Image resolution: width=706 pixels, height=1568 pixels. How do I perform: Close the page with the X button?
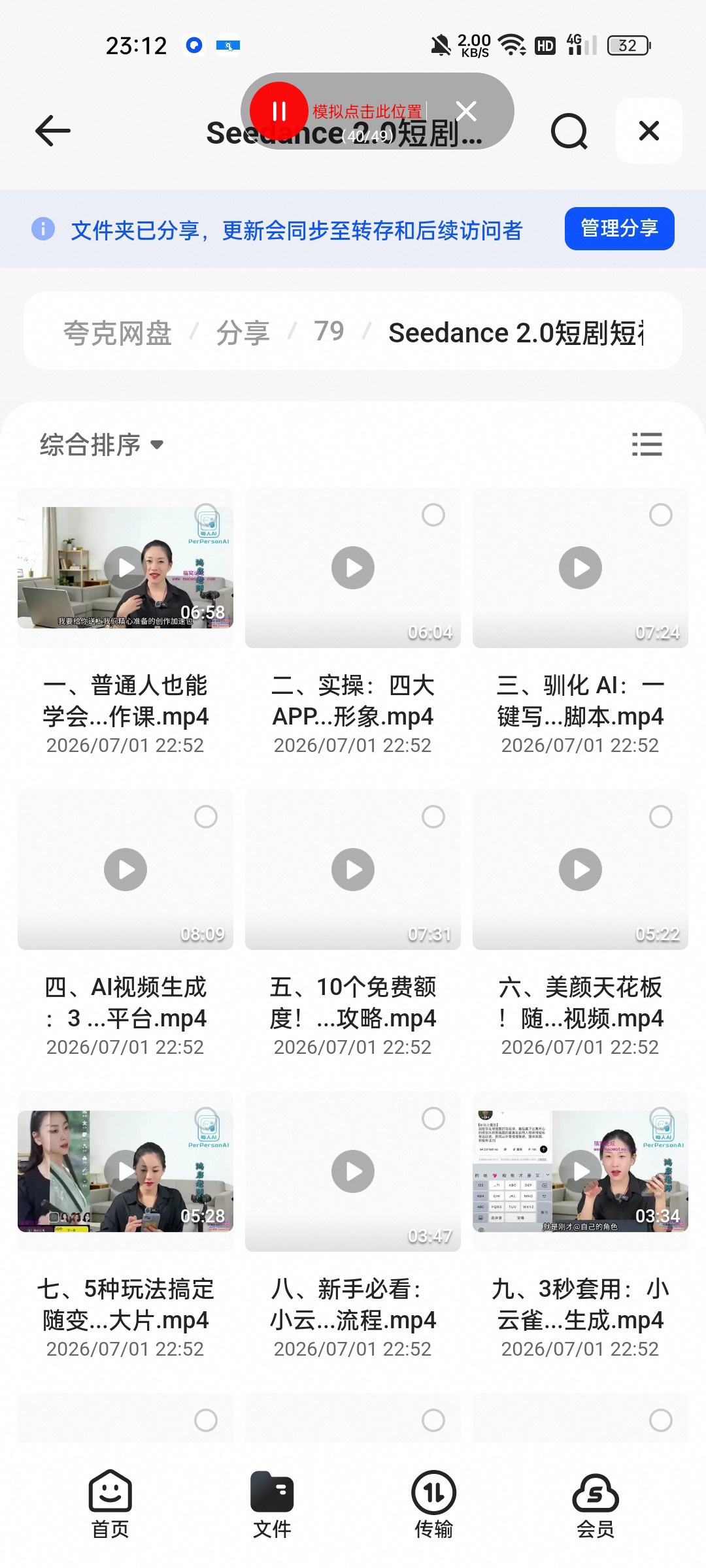648,131
